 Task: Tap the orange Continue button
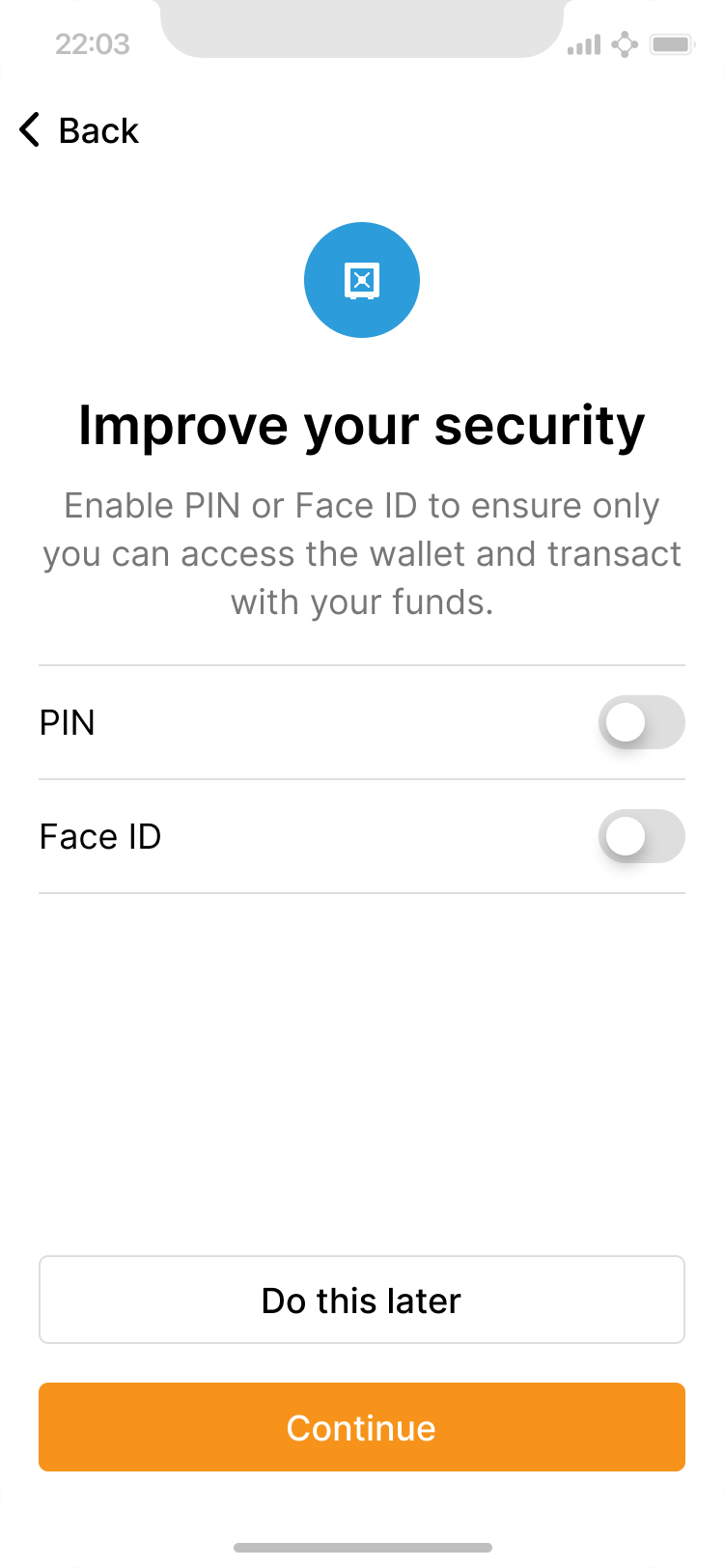click(x=362, y=1427)
